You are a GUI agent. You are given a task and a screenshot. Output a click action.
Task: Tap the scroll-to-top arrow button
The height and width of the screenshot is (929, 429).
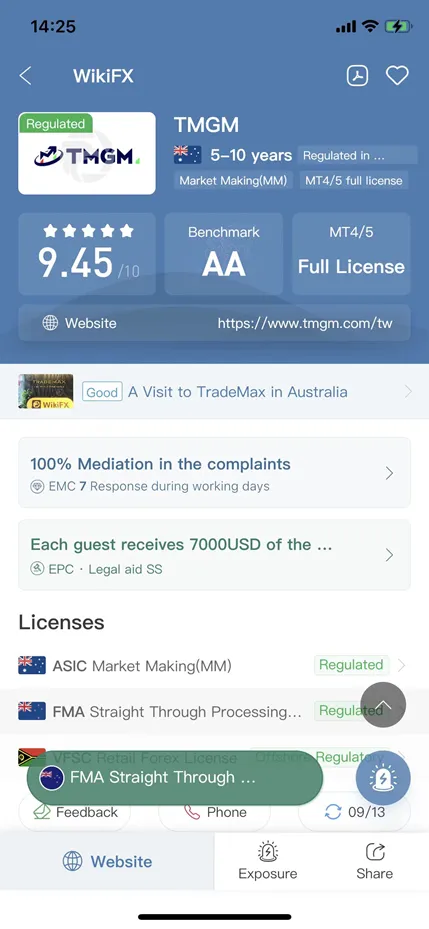(x=383, y=704)
